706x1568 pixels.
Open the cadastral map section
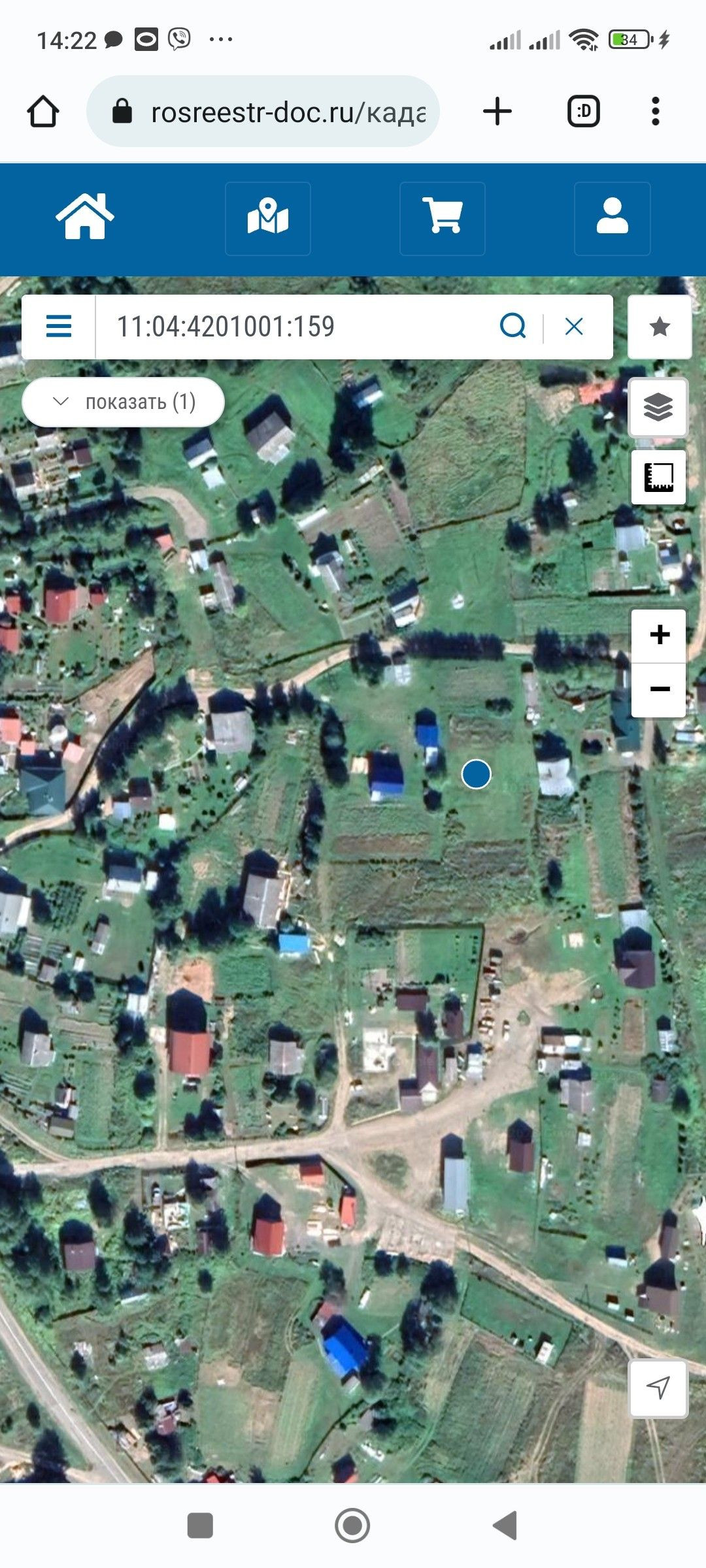(x=268, y=218)
